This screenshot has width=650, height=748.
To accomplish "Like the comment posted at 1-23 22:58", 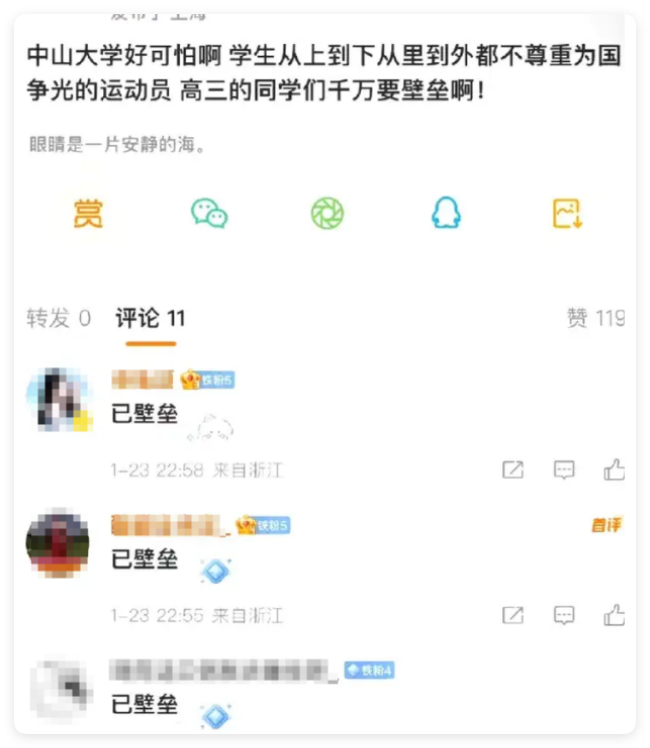I will [x=615, y=470].
